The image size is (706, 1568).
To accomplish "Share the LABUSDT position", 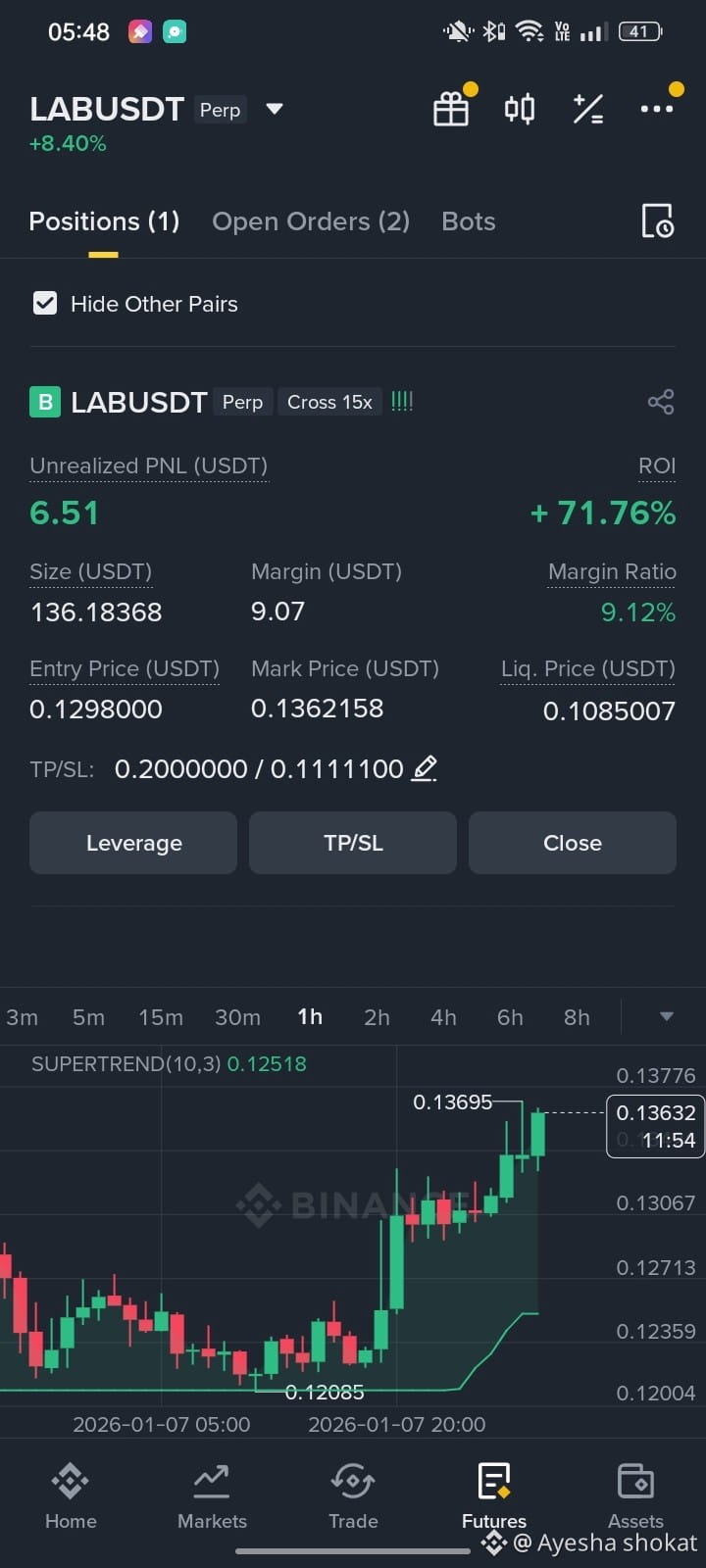I will point(661,402).
